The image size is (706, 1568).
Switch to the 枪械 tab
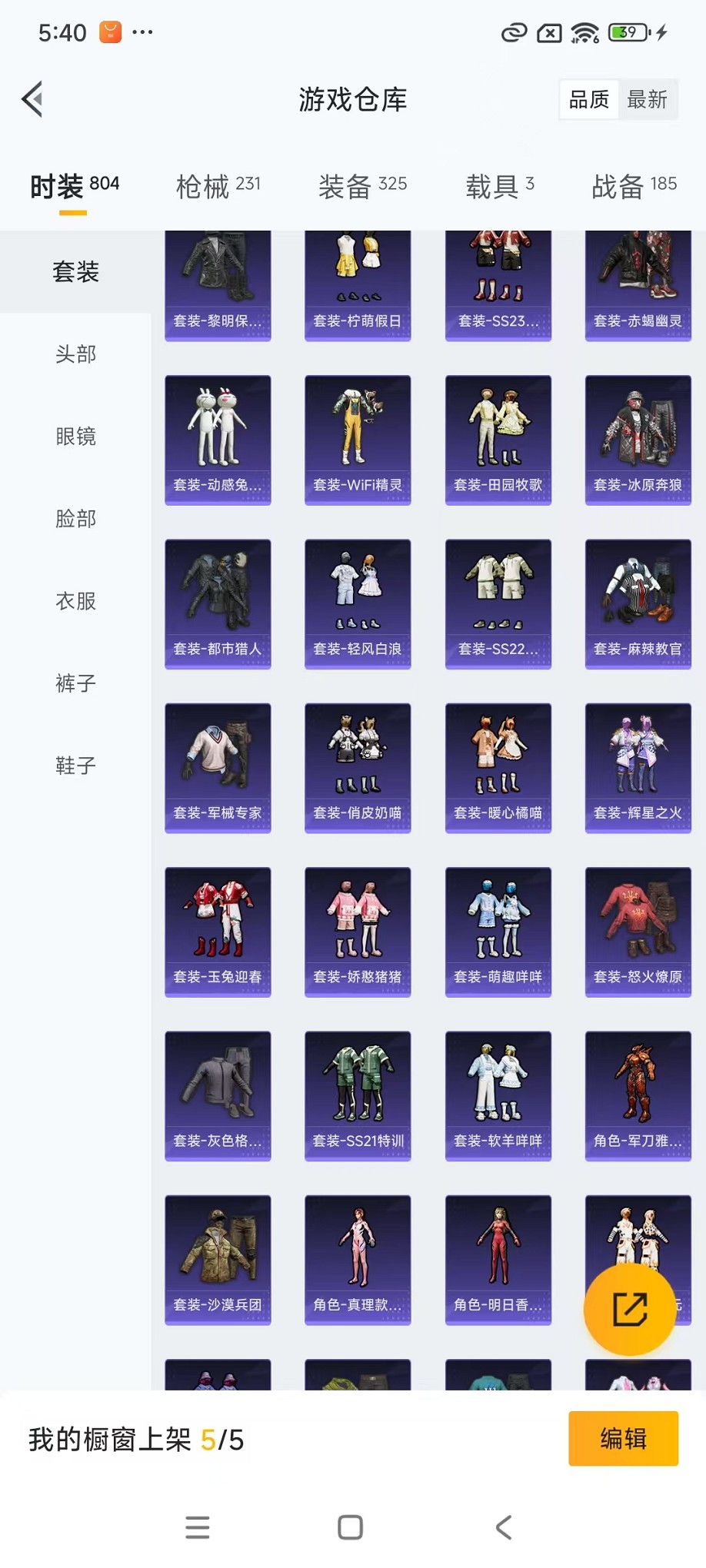[218, 186]
